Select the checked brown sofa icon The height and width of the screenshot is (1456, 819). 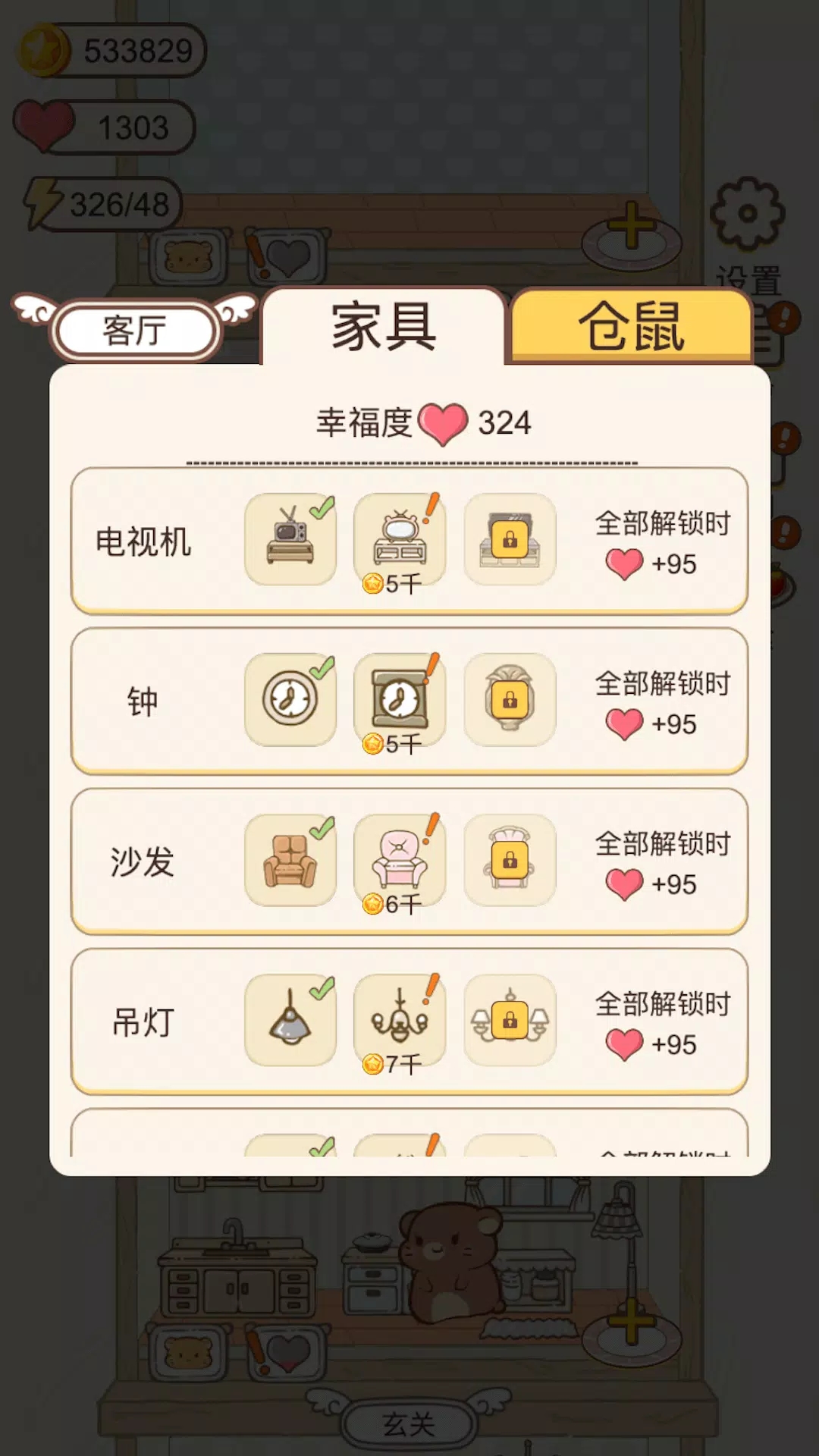click(x=290, y=861)
